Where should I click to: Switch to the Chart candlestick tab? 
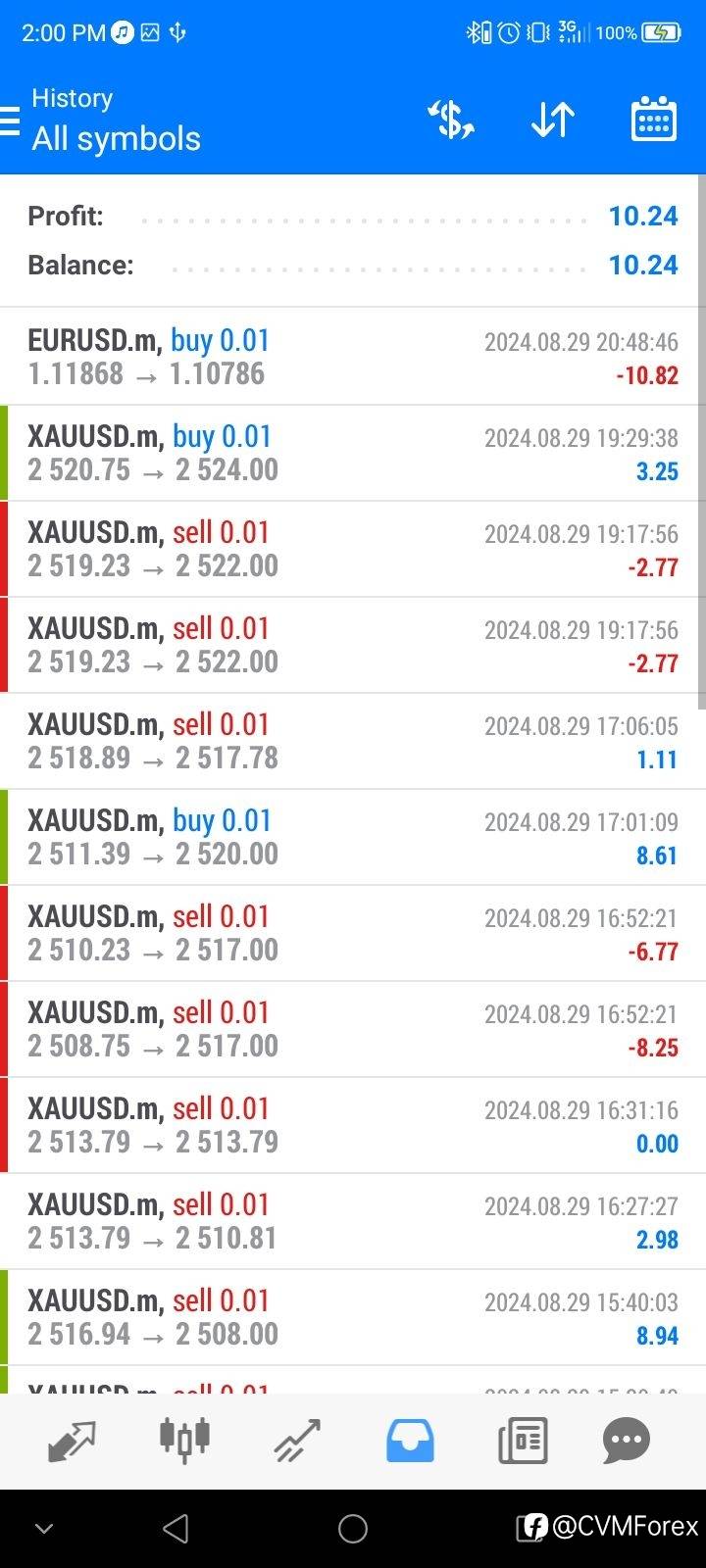pyautogui.click(x=184, y=1439)
